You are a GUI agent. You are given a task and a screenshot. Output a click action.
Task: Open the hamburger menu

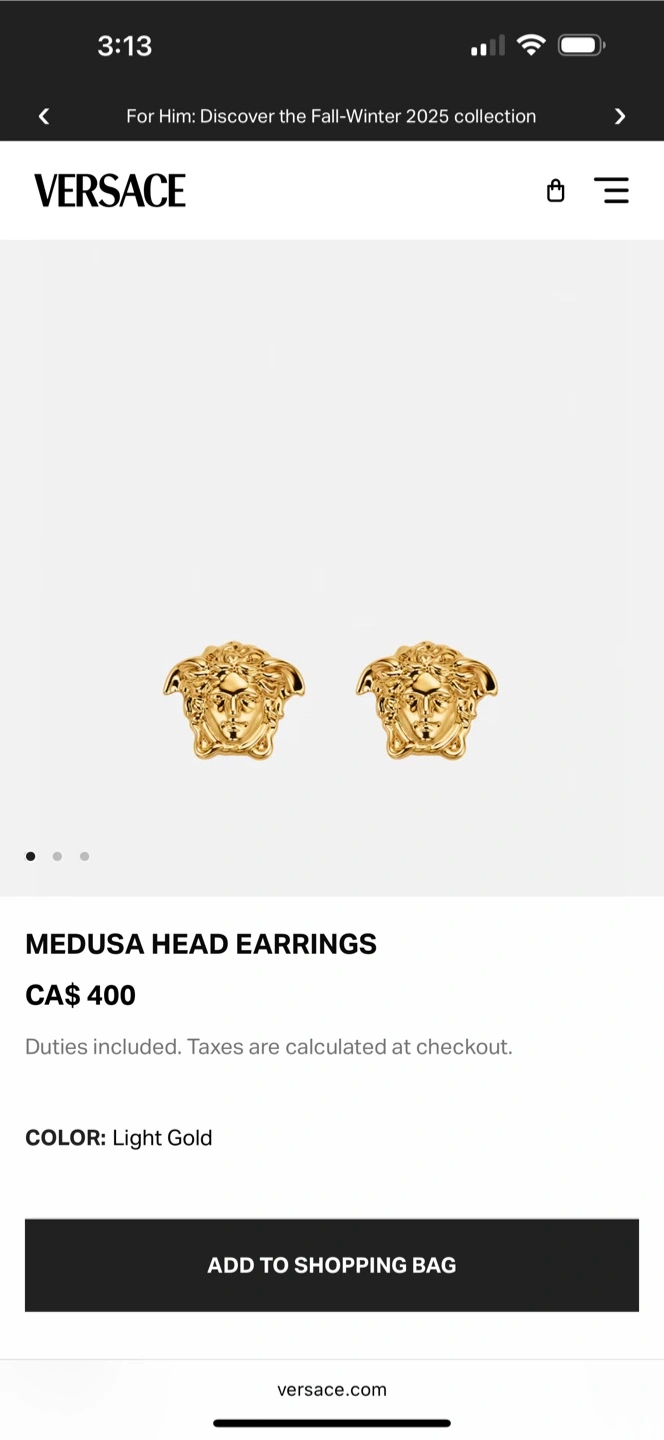[611, 190]
